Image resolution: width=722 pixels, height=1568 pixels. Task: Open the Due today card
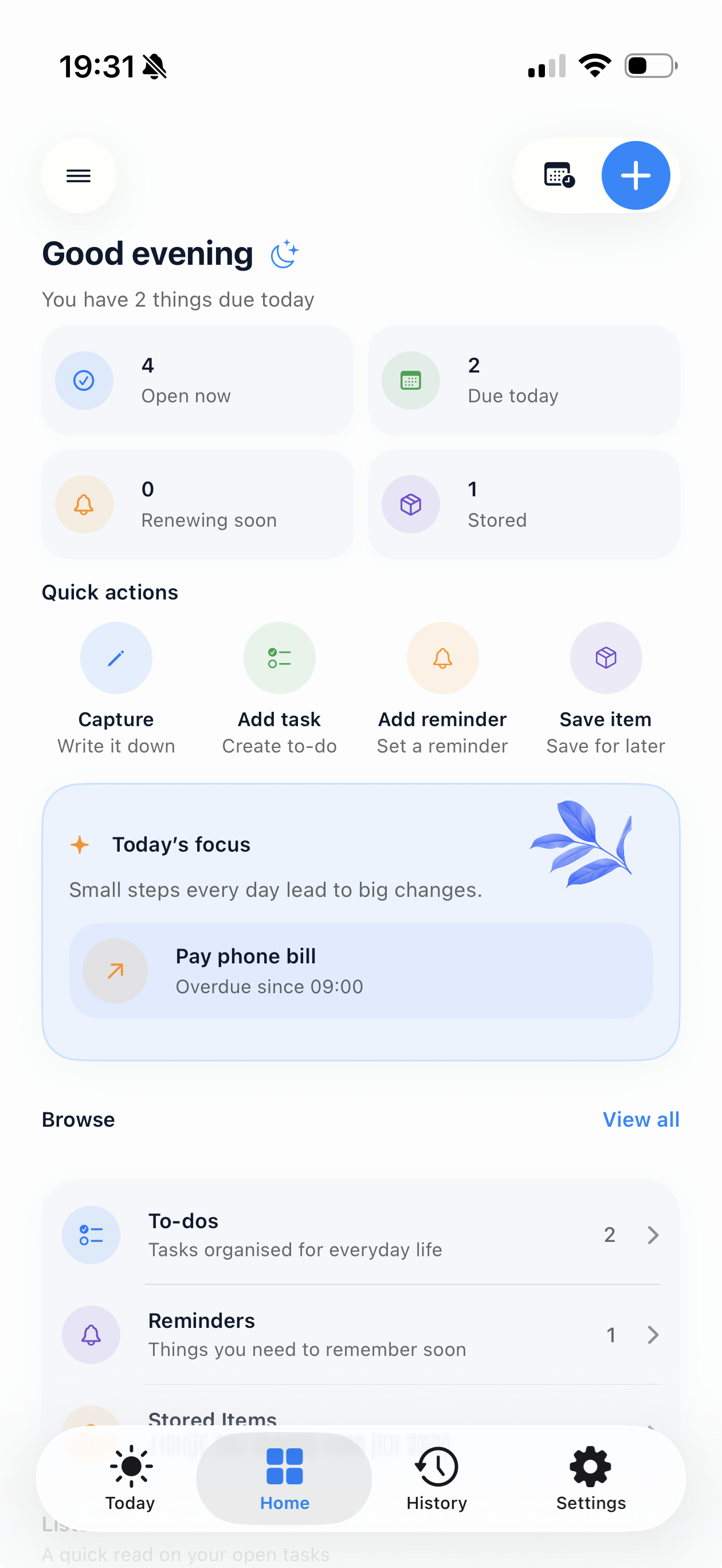click(x=524, y=381)
